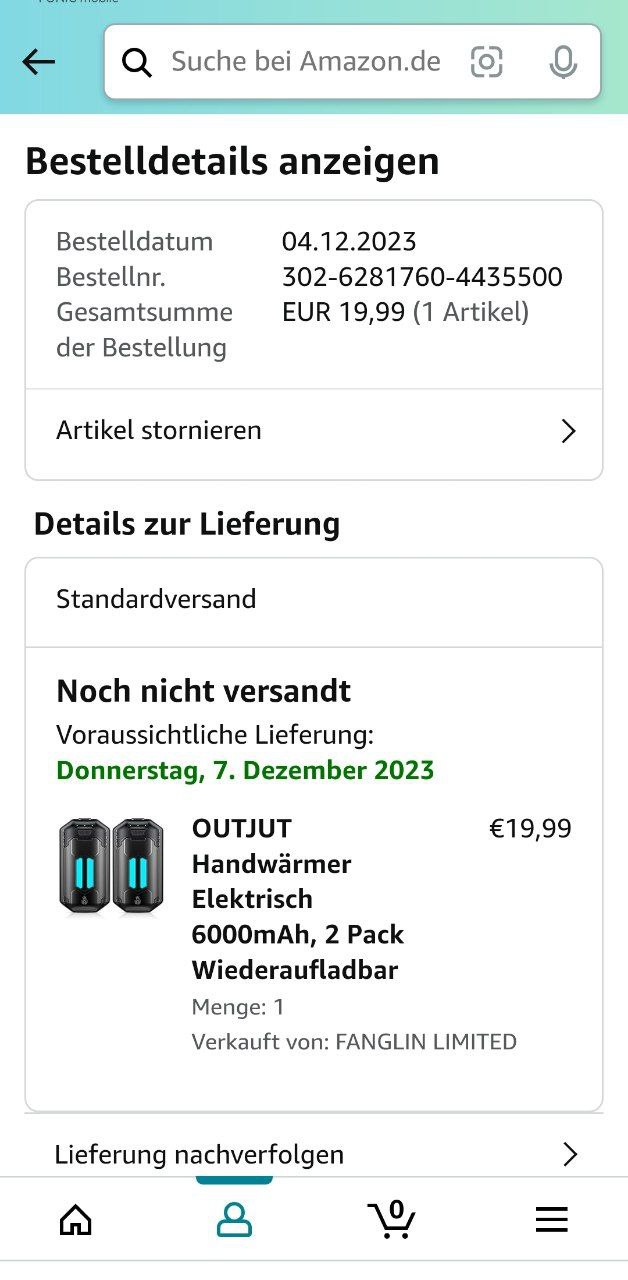Open OUTJUT Handwärmer Elektrisch product title
This screenshot has height=1280, width=628.
(x=298, y=899)
